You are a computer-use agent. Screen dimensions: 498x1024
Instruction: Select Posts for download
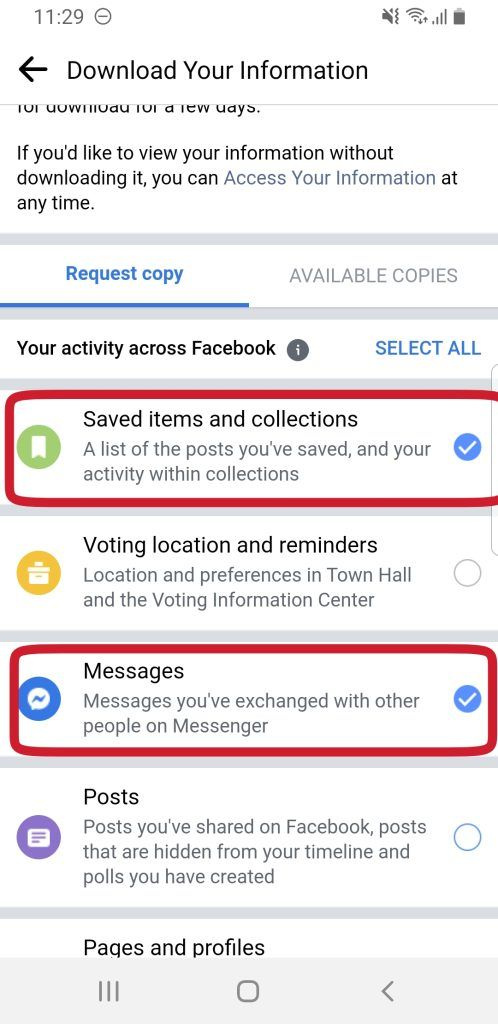(x=467, y=837)
